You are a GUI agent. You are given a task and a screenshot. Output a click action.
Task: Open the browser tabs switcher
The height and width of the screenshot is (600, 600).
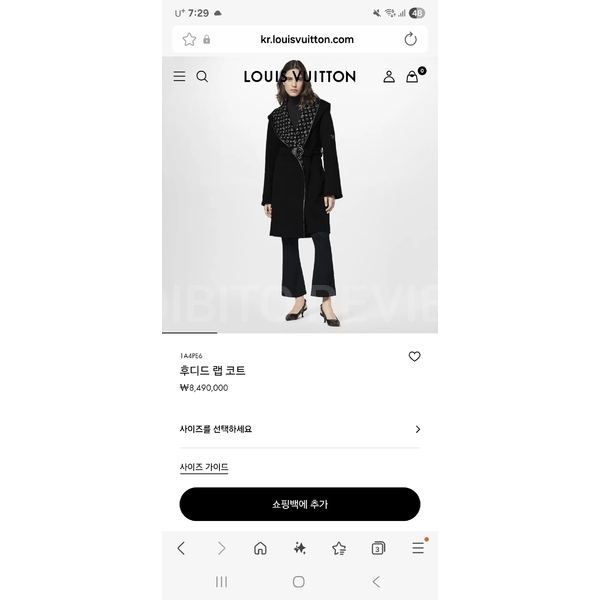coord(378,548)
